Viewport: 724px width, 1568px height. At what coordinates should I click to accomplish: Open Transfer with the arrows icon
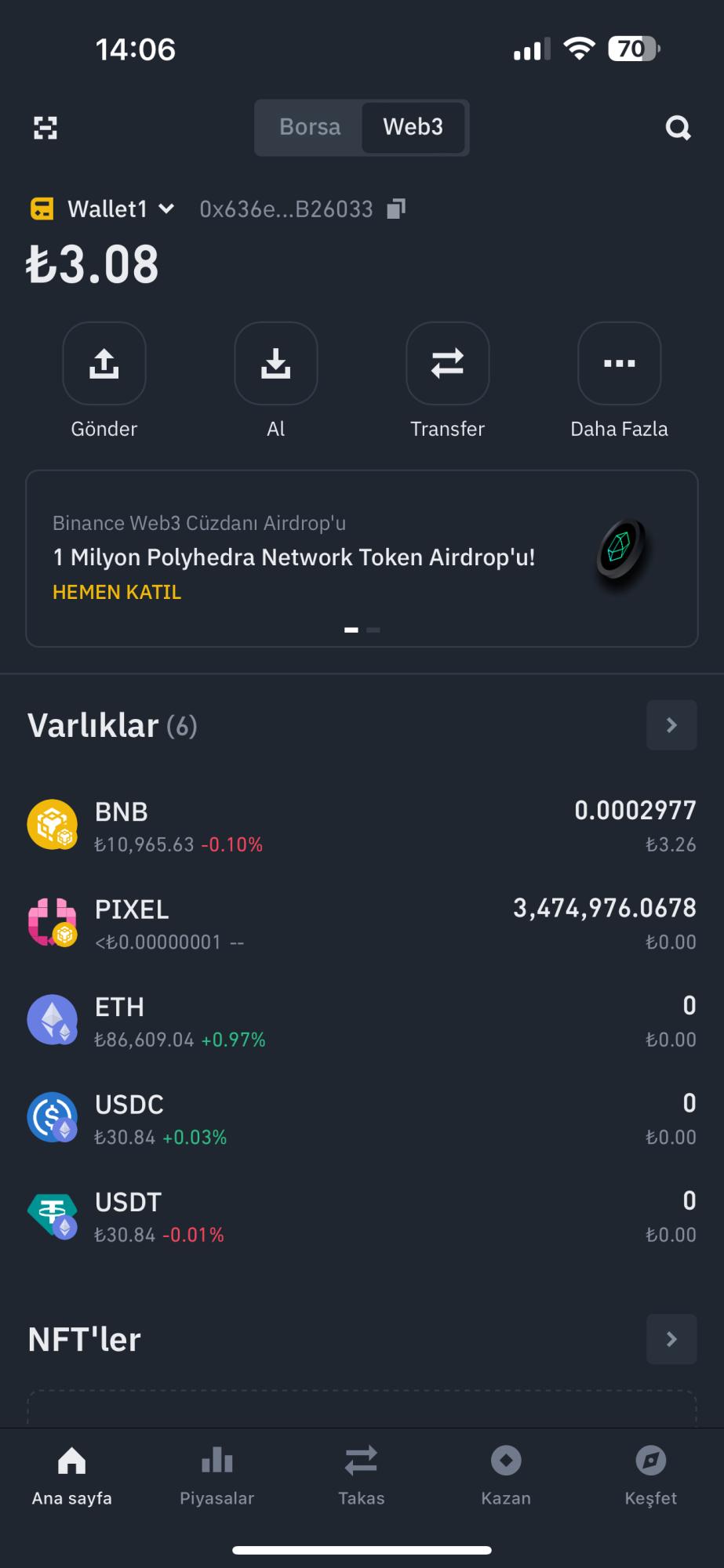448,363
